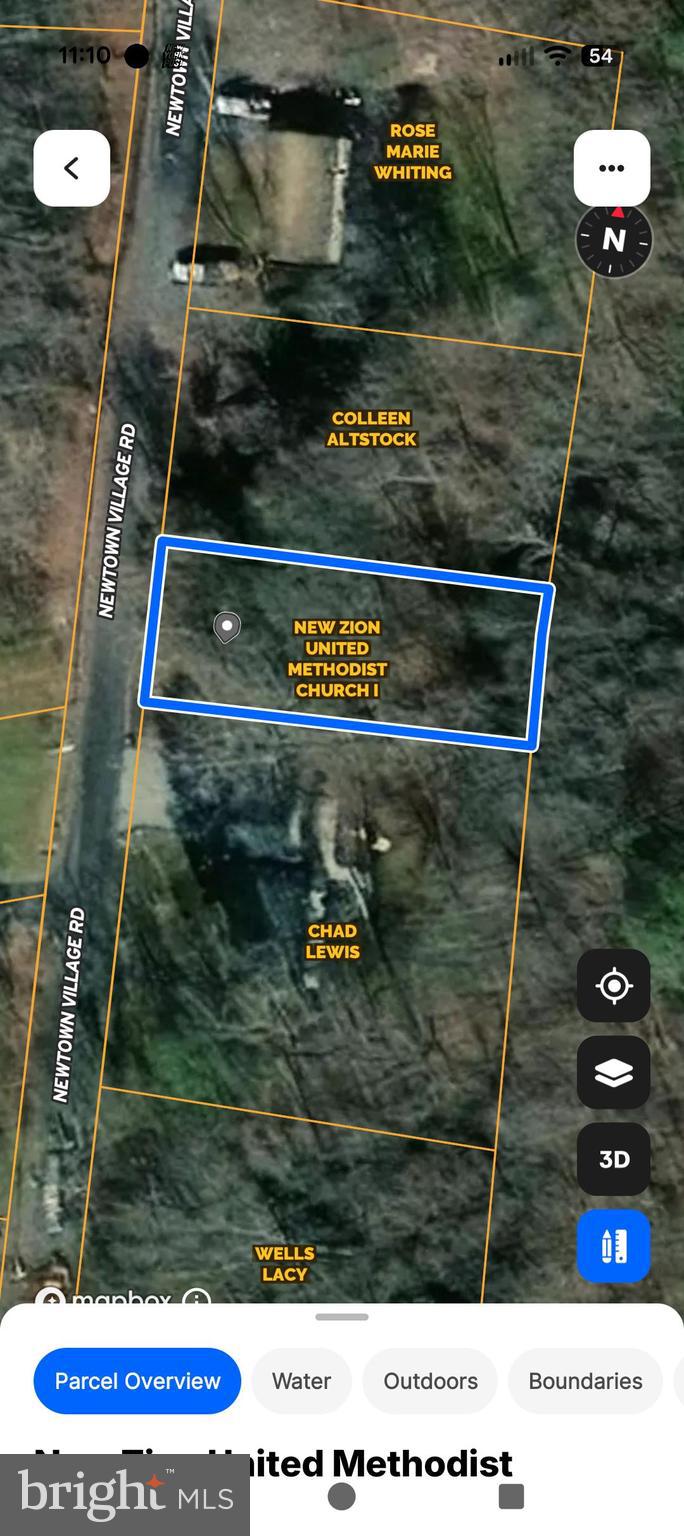Image resolution: width=684 pixels, height=1536 pixels.
Task: Open the three-dot overflow menu
Action: click(611, 168)
